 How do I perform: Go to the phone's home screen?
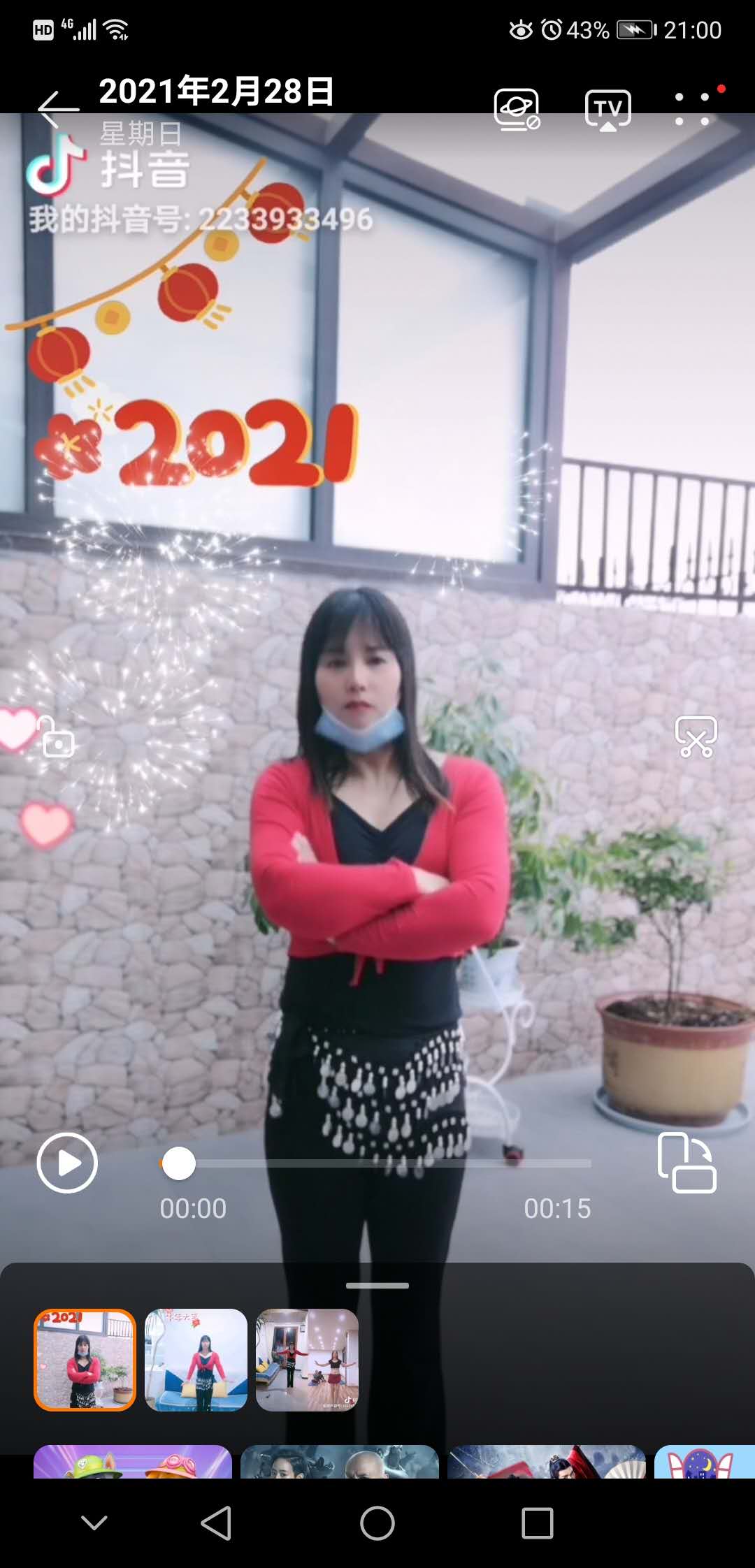tap(377, 1523)
